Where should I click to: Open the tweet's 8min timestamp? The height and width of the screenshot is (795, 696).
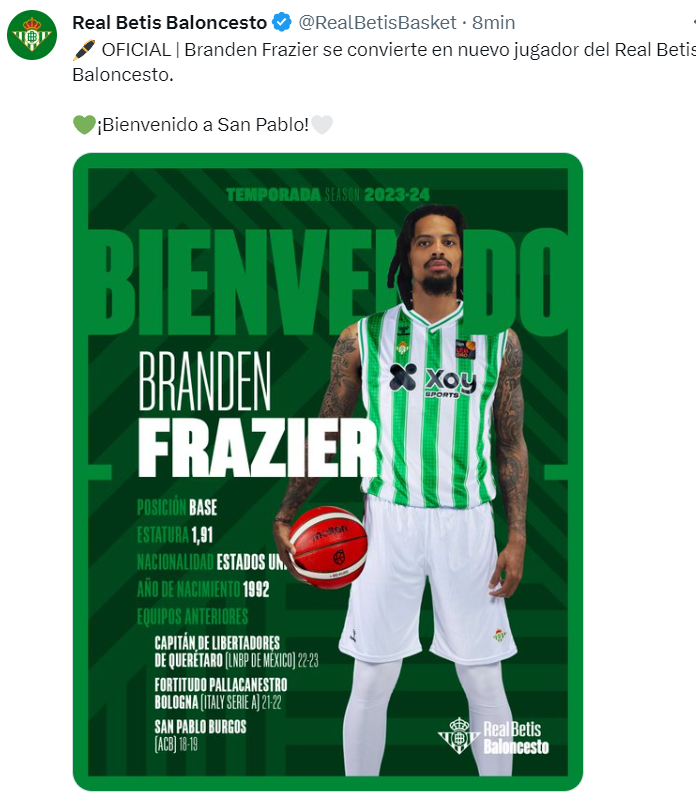[x=493, y=22]
